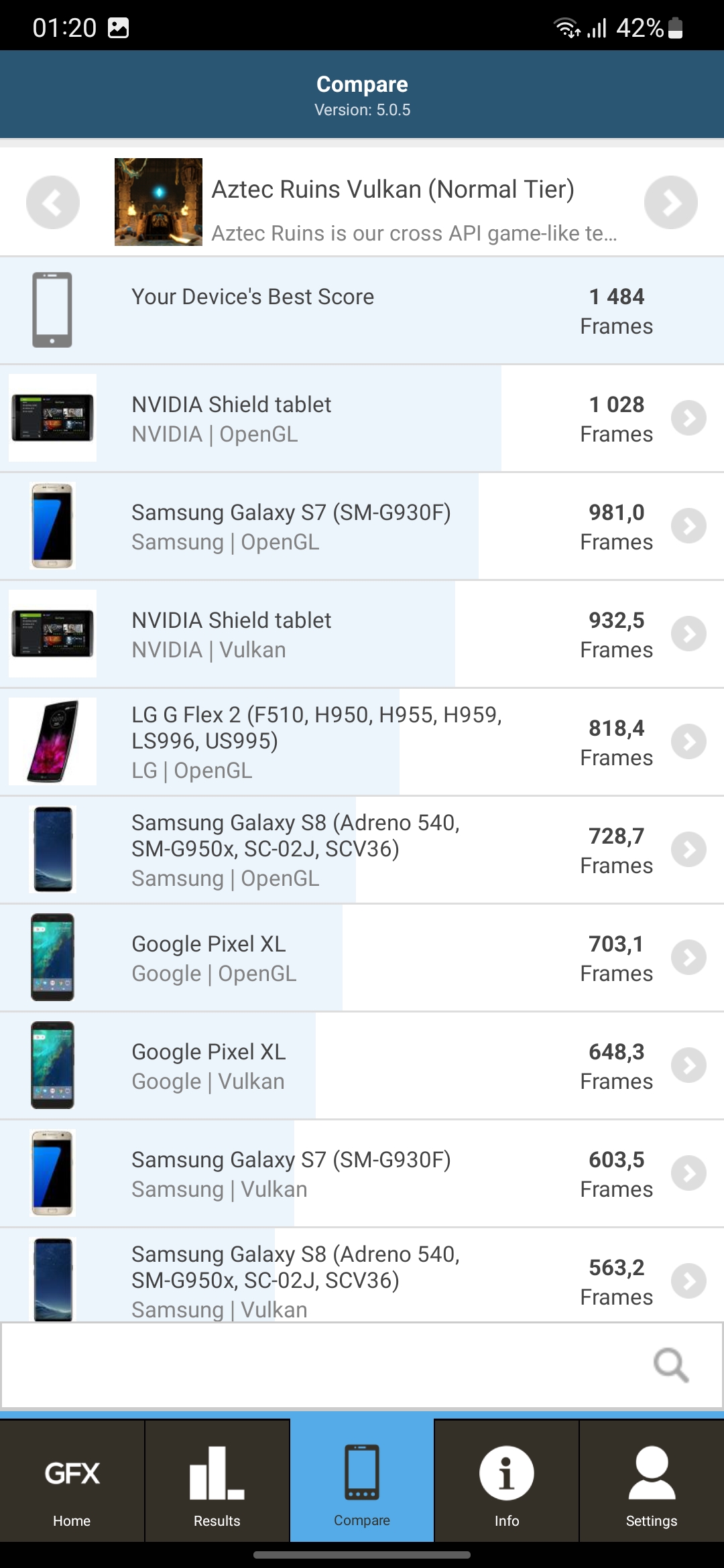Switch to the Home tab
The image size is (724, 1568).
coord(72,1481)
